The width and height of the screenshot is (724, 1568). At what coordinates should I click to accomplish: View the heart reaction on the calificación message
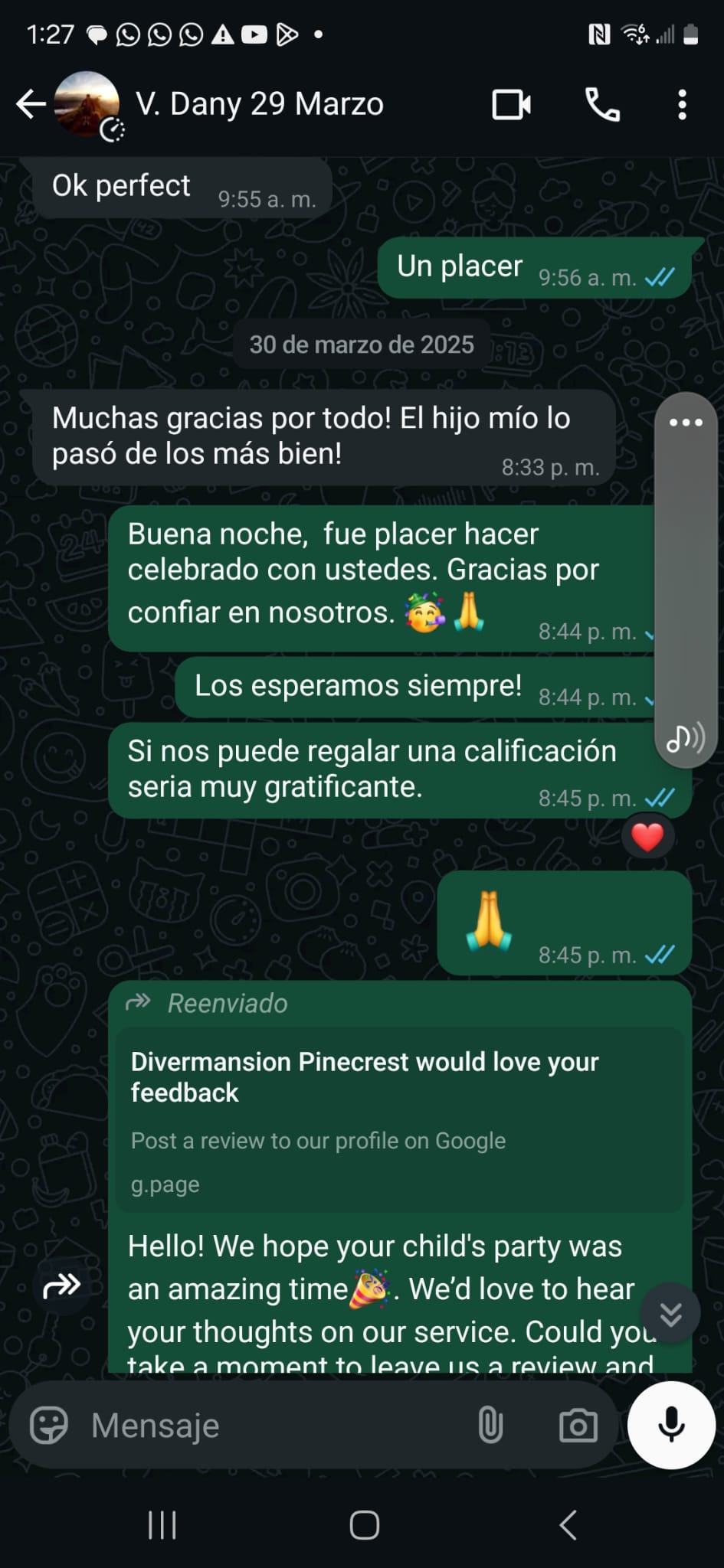click(647, 837)
